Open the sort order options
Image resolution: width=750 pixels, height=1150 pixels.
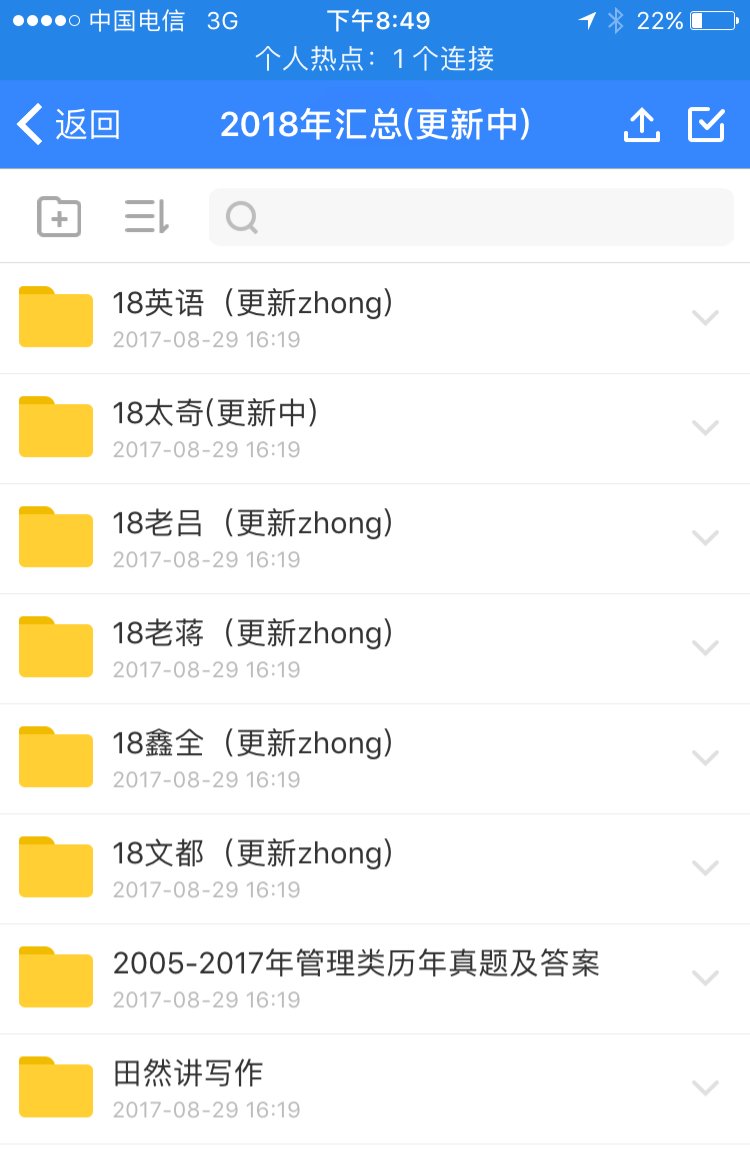point(146,216)
